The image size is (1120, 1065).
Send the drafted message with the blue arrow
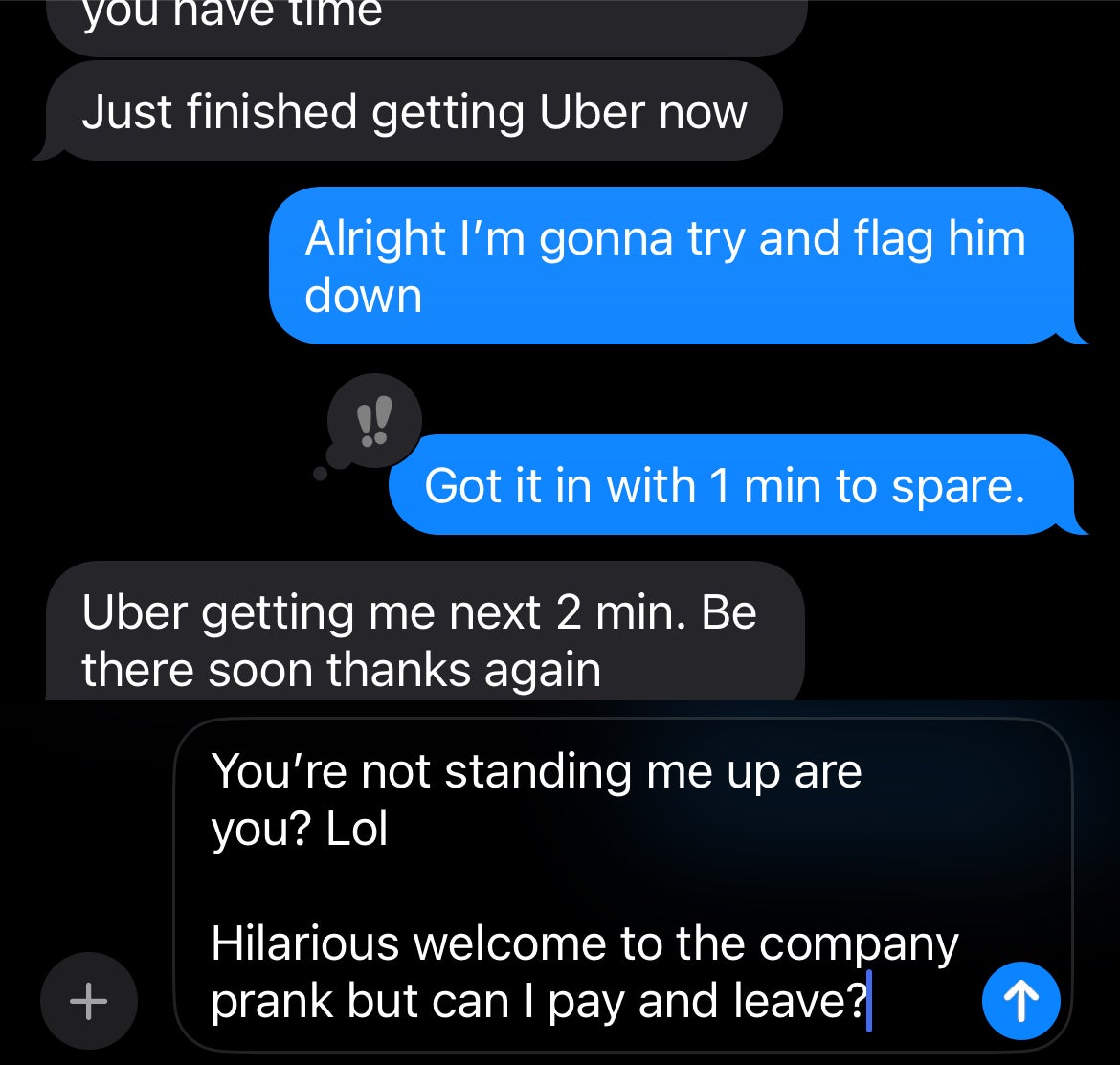coord(1020,1002)
